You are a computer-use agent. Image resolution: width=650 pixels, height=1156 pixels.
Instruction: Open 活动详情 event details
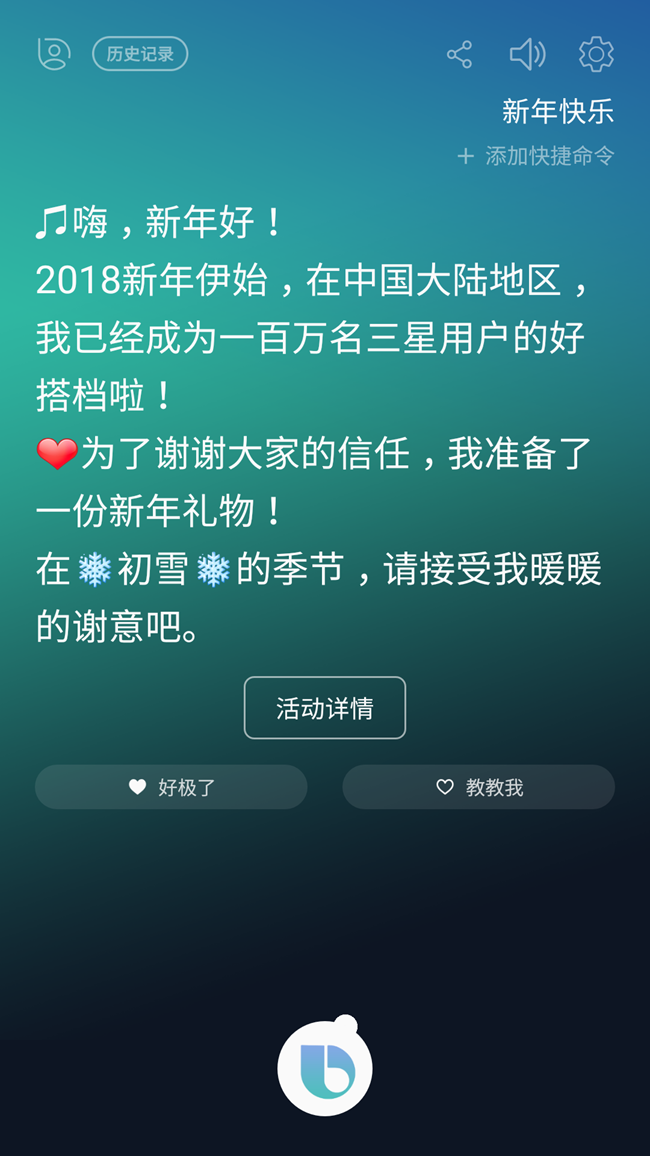pyautogui.click(x=325, y=708)
